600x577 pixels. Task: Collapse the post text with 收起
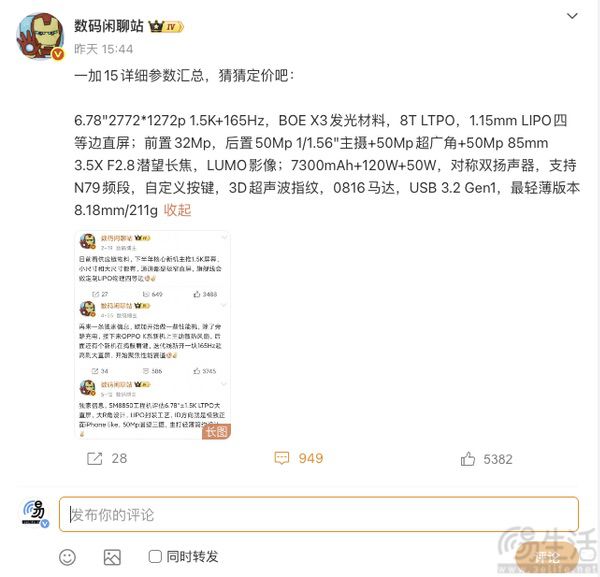[x=177, y=211]
